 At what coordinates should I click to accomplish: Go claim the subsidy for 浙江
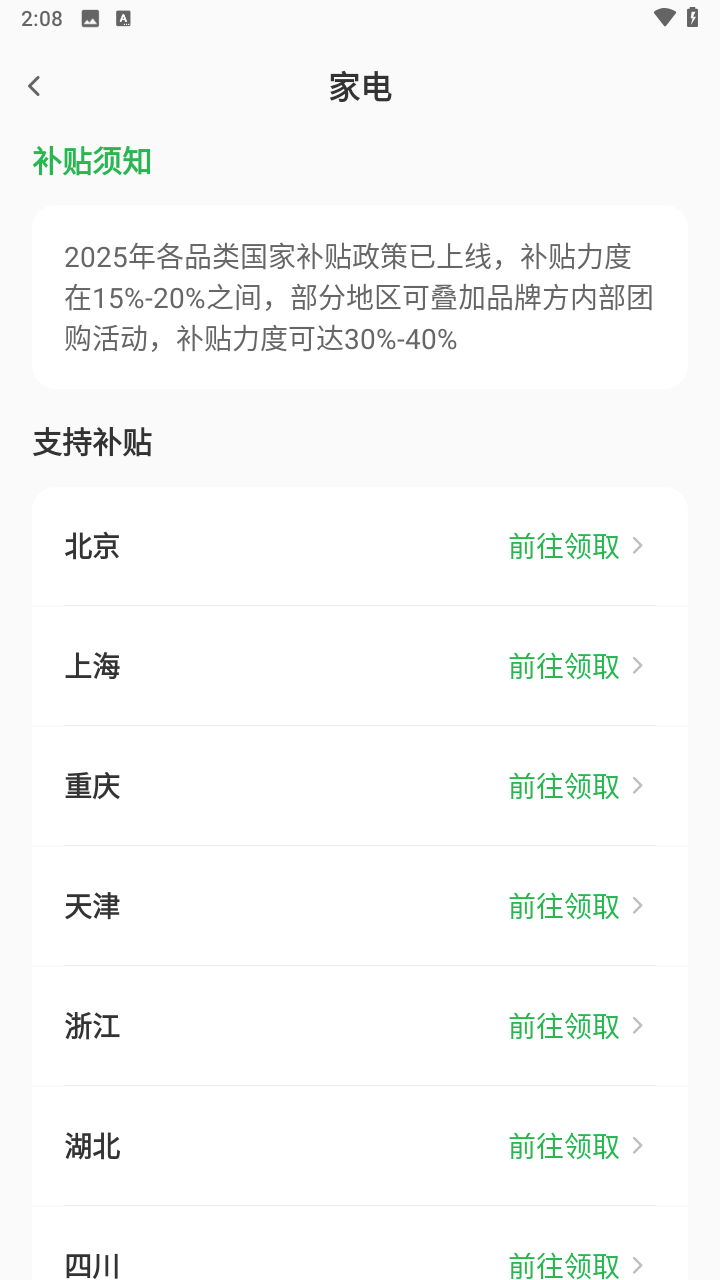pos(574,1027)
